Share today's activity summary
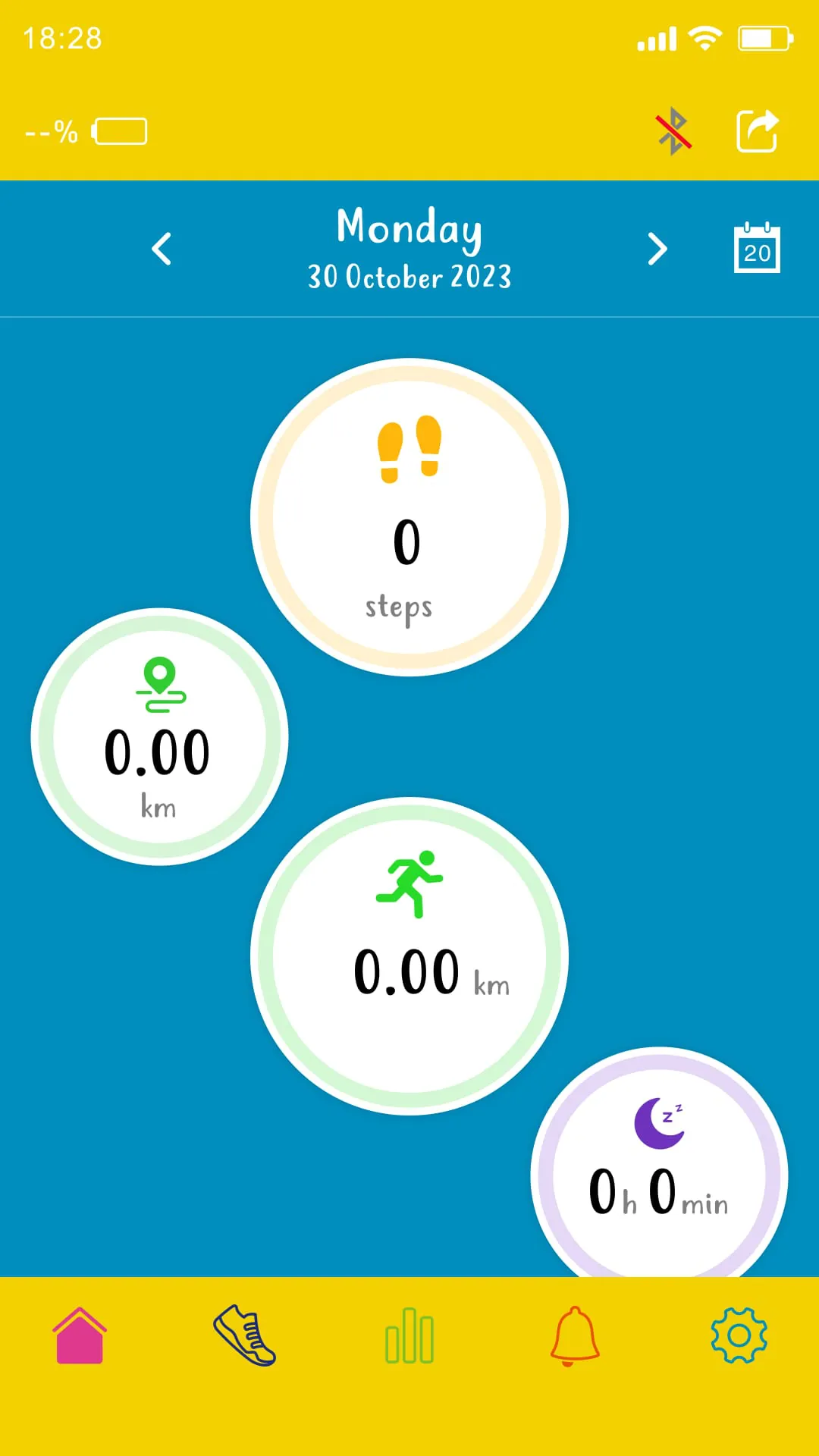819x1456 pixels. 758,131
